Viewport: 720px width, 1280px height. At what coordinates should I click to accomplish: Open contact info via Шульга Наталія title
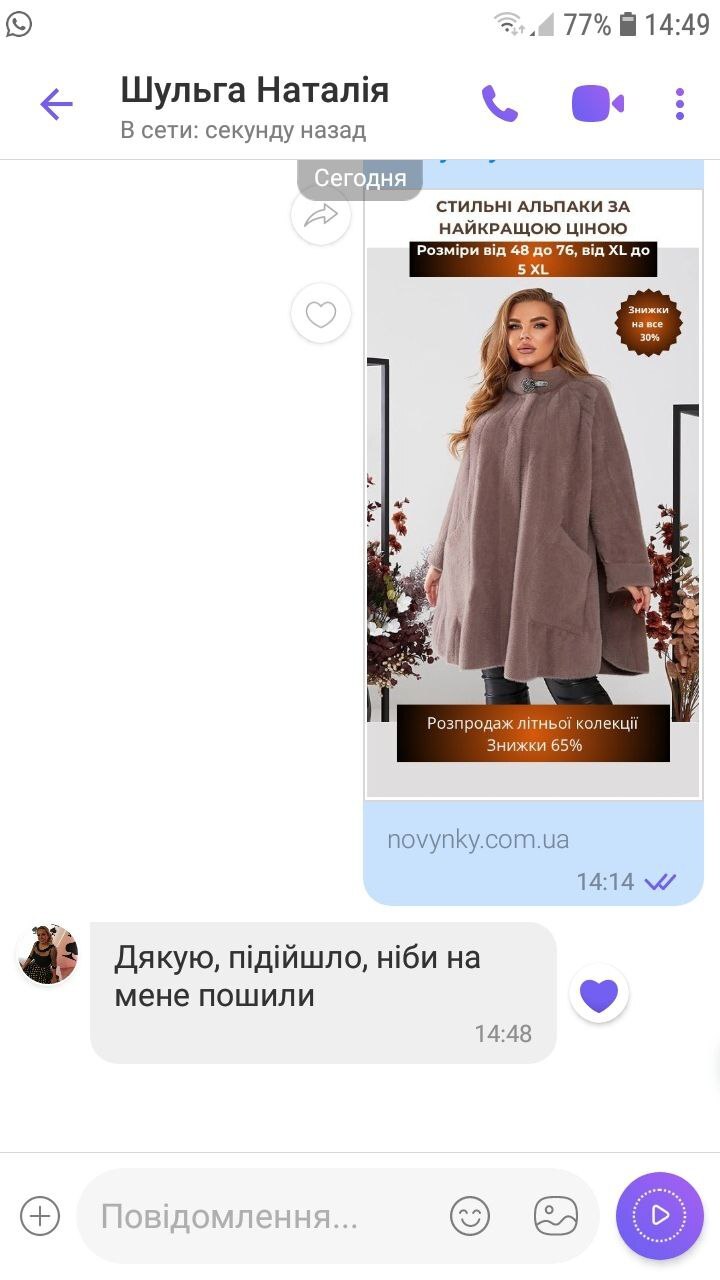pos(254,91)
